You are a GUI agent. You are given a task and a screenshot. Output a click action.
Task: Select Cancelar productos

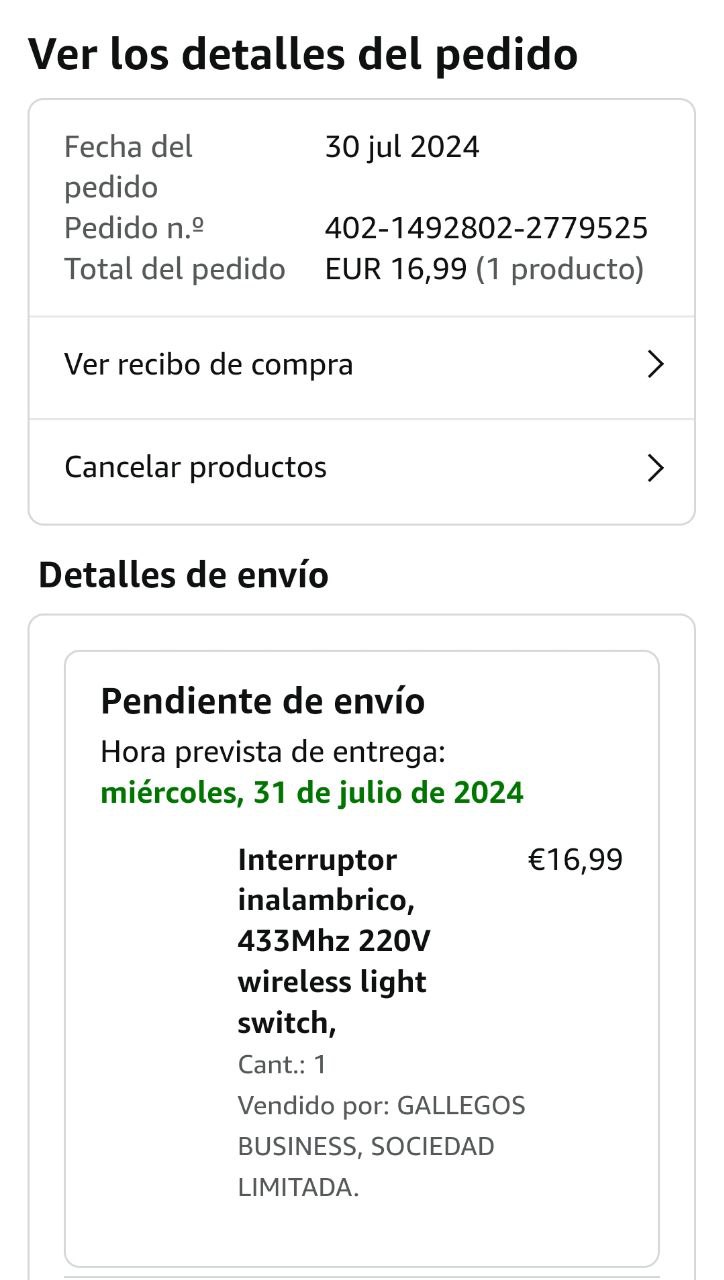pyautogui.click(x=360, y=467)
